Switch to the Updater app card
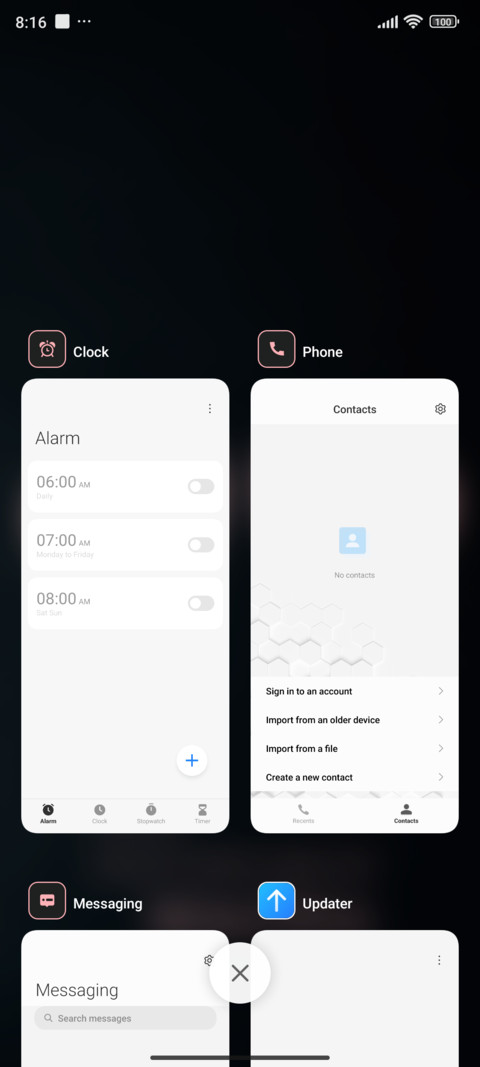 pos(354,998)
